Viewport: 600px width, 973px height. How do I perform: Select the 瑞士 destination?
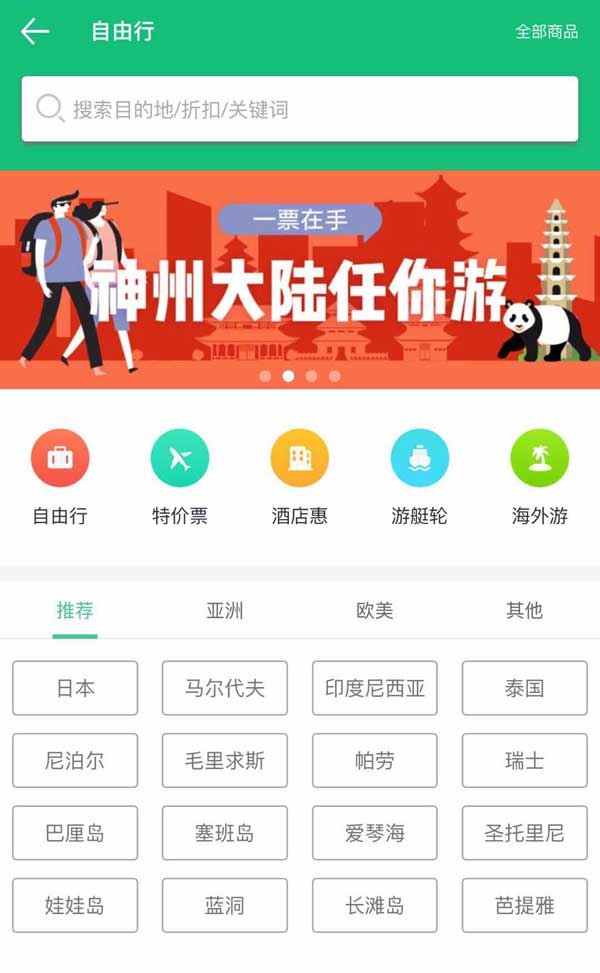click(x=524, y=761)
